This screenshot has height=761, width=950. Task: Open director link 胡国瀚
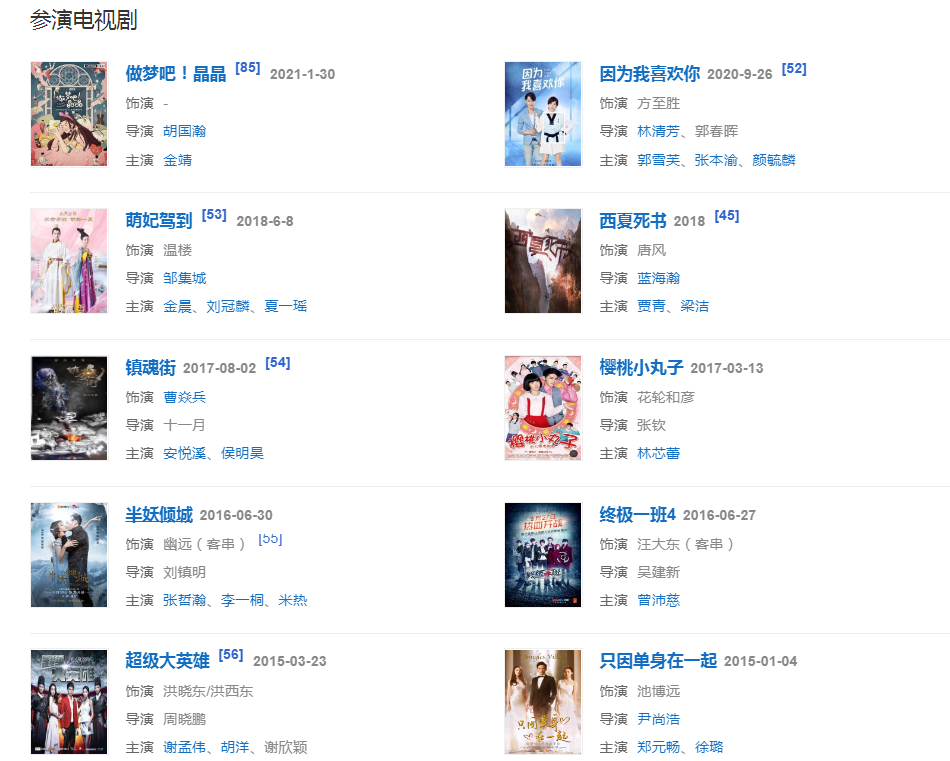[184, 132]
